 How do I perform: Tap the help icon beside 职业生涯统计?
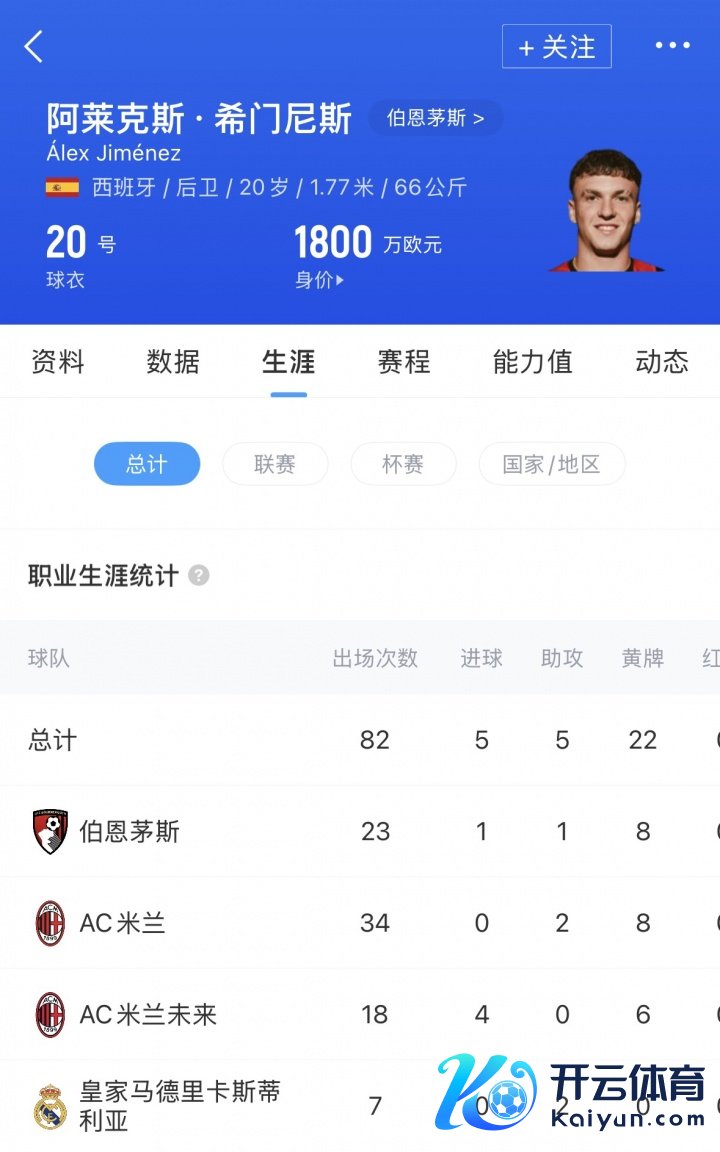tap(199, 576)
